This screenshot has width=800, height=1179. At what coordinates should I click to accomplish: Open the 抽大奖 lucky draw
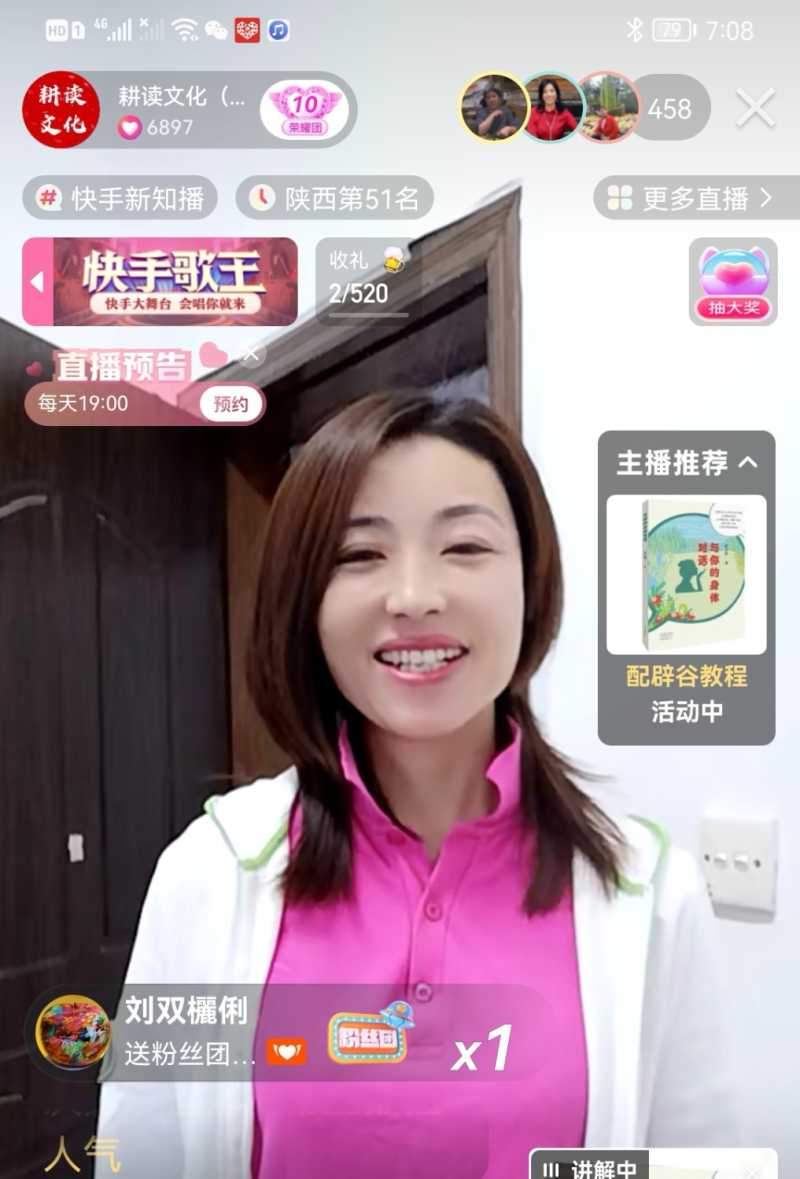tap(733, 281)
